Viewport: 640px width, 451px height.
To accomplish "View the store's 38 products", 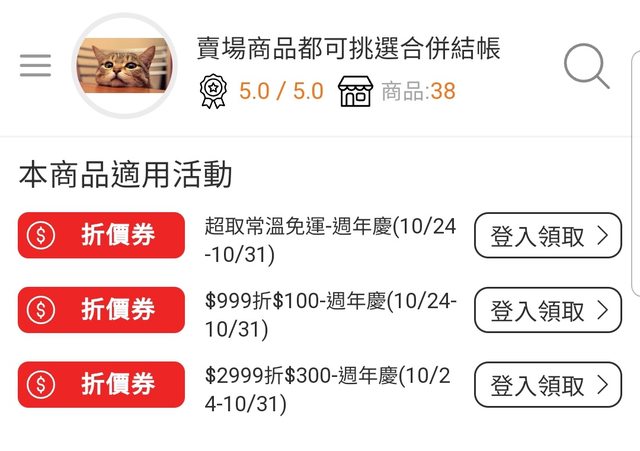I will [x=398, y=92].
